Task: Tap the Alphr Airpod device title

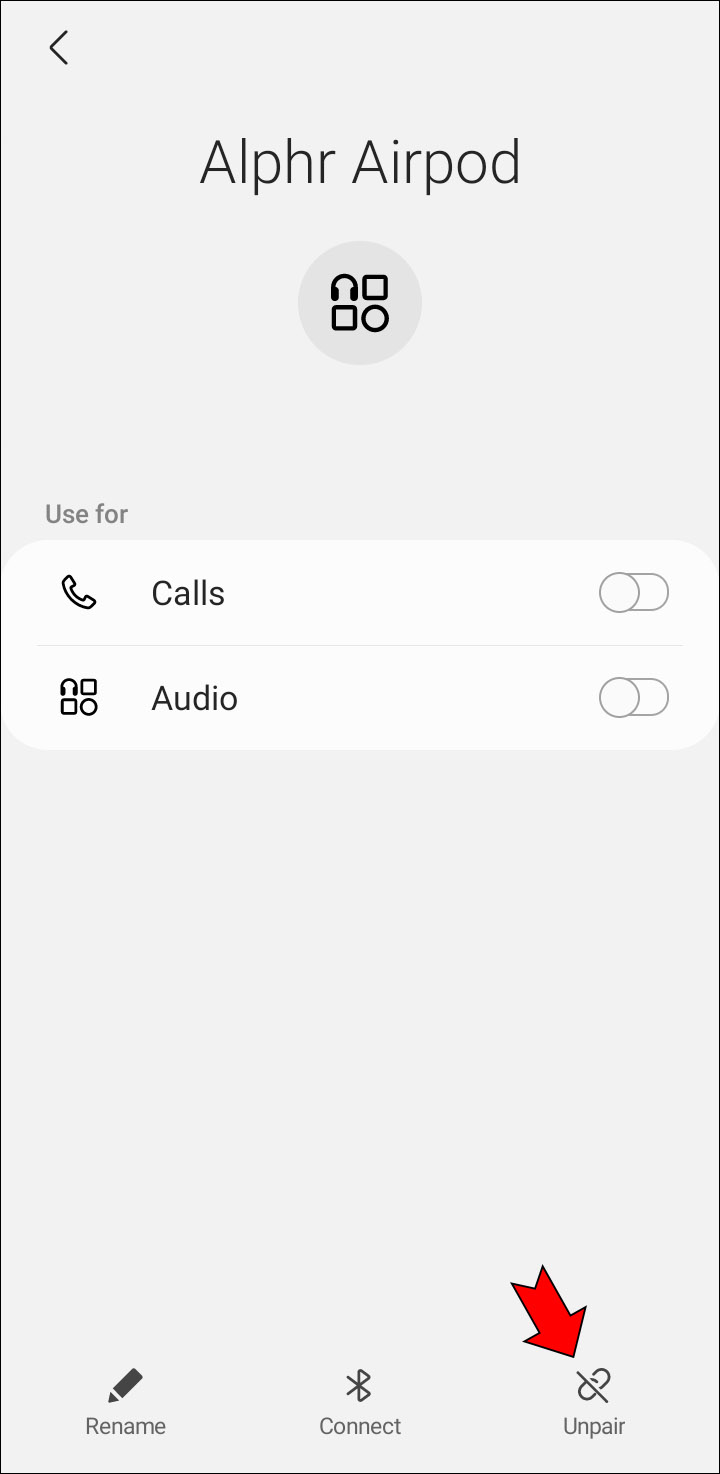Action: [x=360, y=162]
